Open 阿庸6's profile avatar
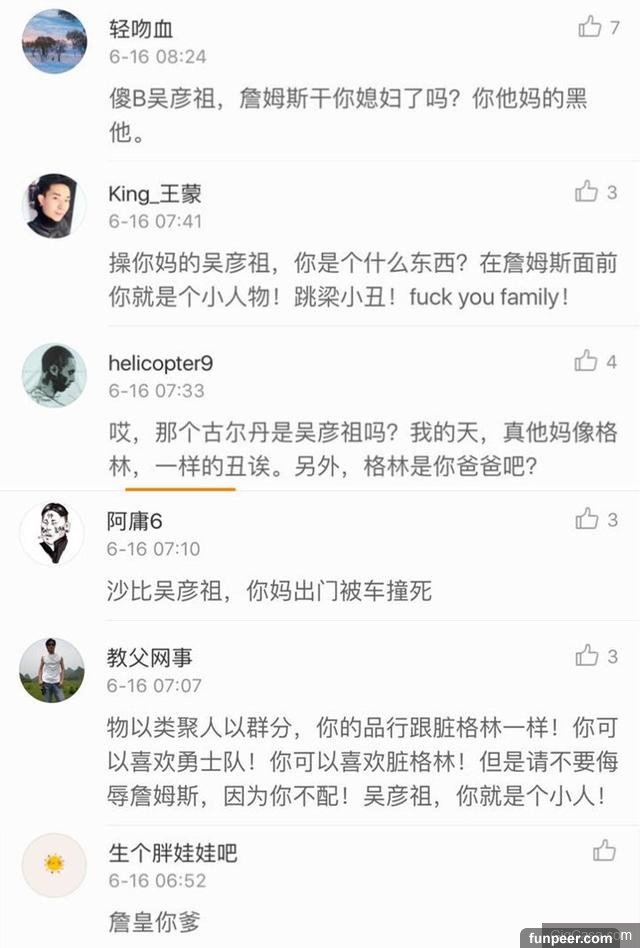640x948 pixels. pyautogui.click(x=53, y=533)
